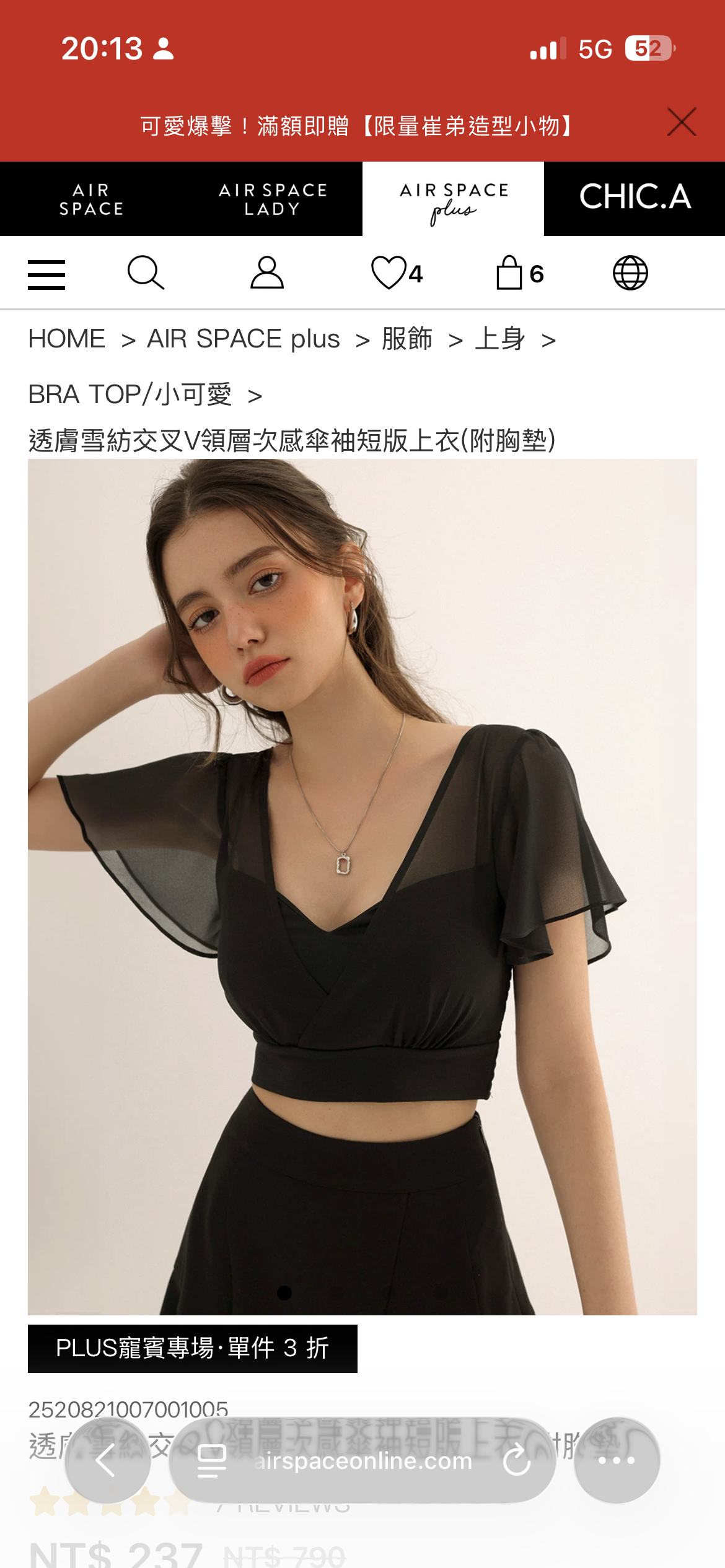725x1568 pixels.
Task: Open the 上身 breadcrumb category
Action: coord(499,339)
